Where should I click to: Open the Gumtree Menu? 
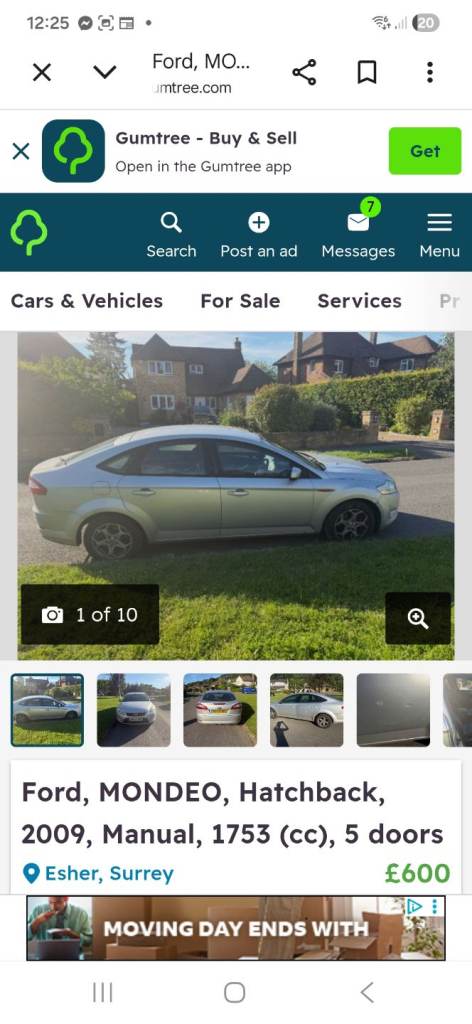[x=439, y=235]
